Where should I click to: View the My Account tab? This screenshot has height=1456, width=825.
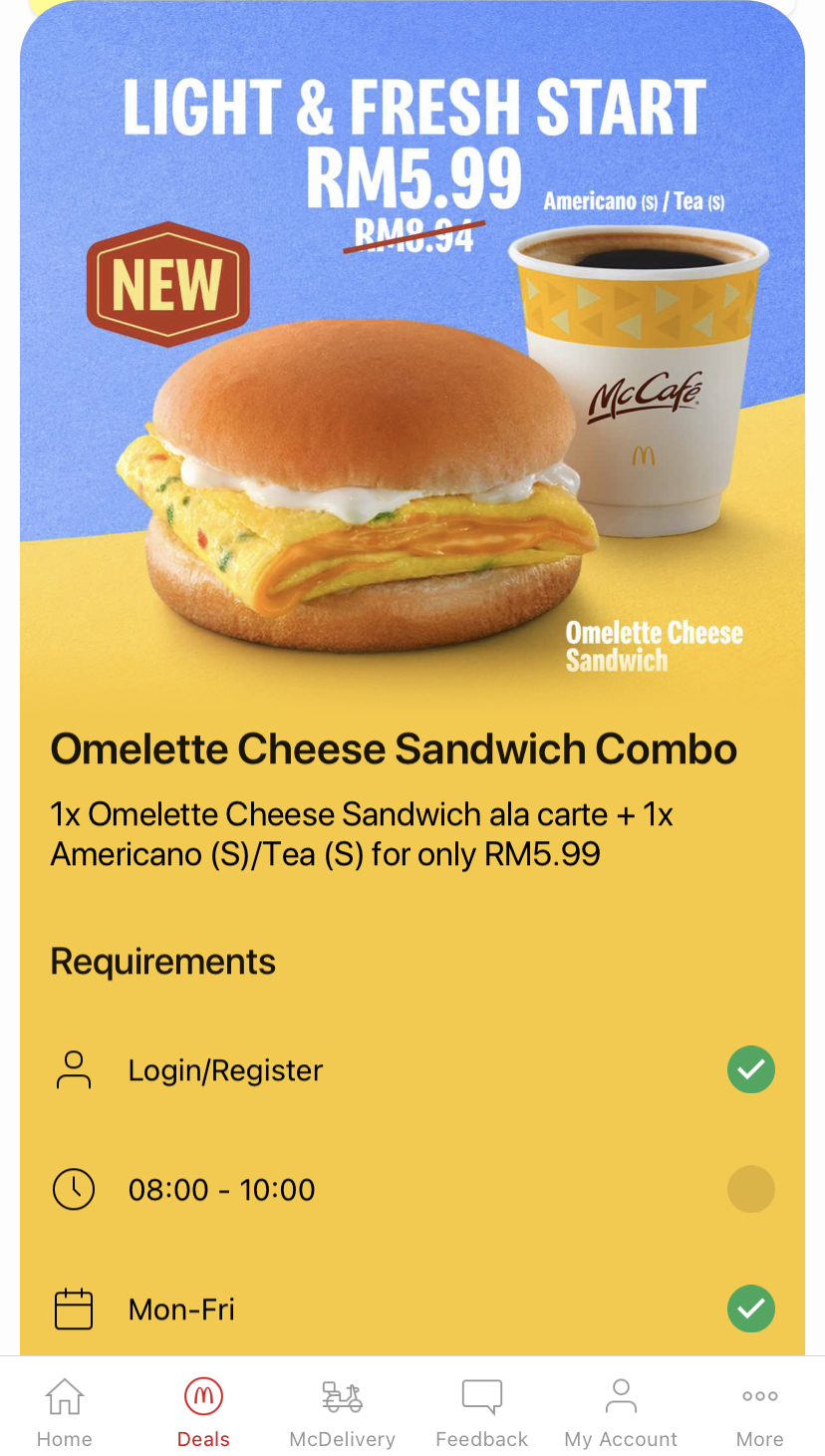(x=621, y=1410)
